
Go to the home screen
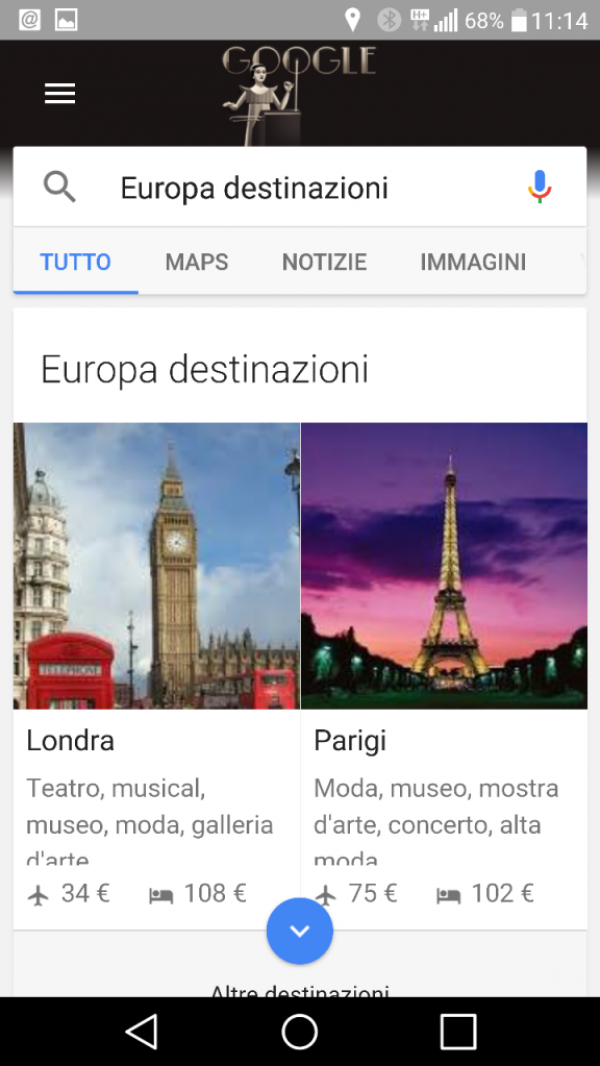tap(300, 1031)
